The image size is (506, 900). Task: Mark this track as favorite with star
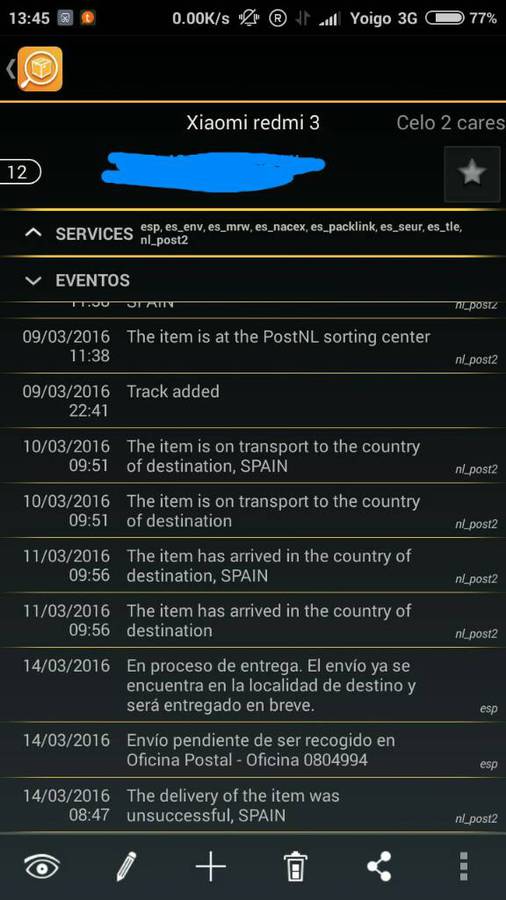pyautogui.click(x=472, y=174)
